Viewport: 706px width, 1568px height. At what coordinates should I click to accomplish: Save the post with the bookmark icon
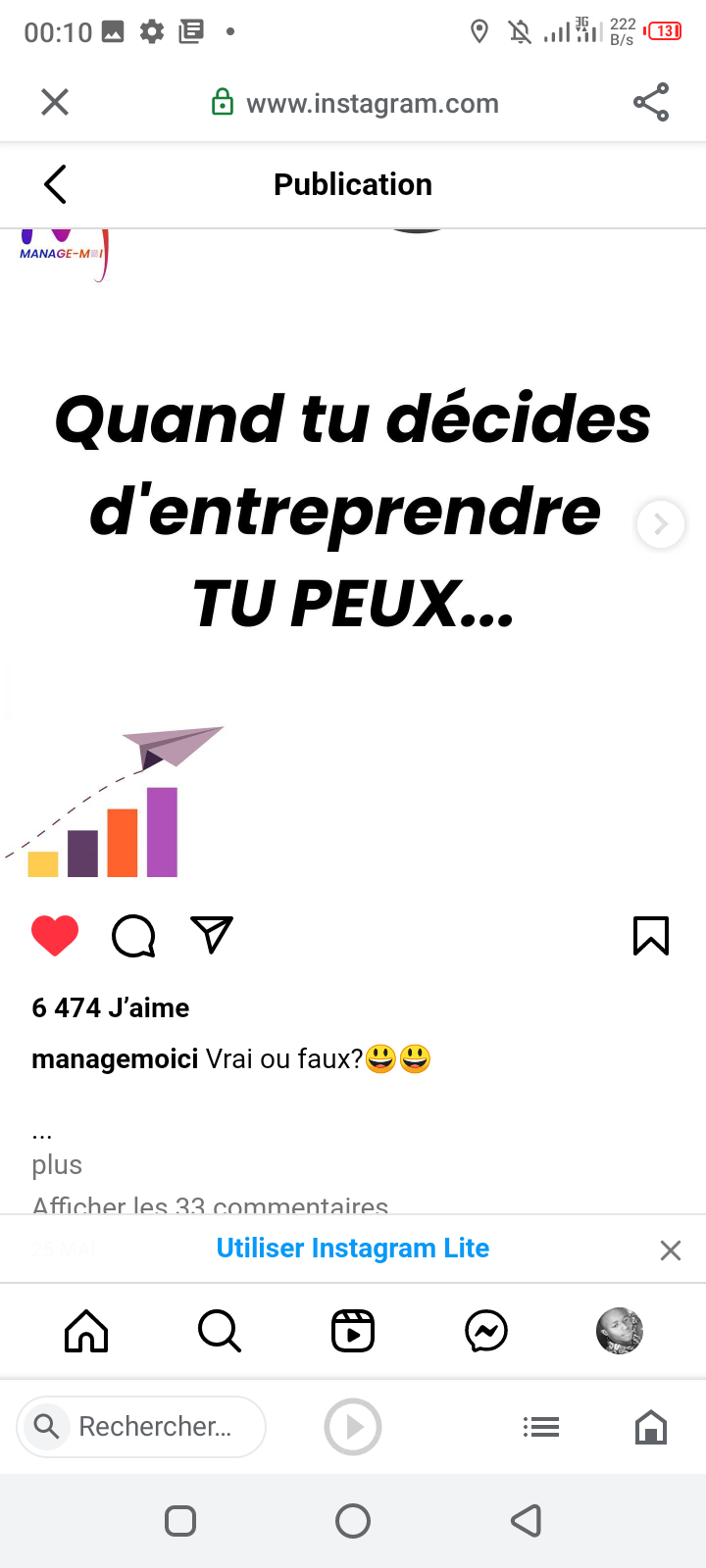[651, 936]
